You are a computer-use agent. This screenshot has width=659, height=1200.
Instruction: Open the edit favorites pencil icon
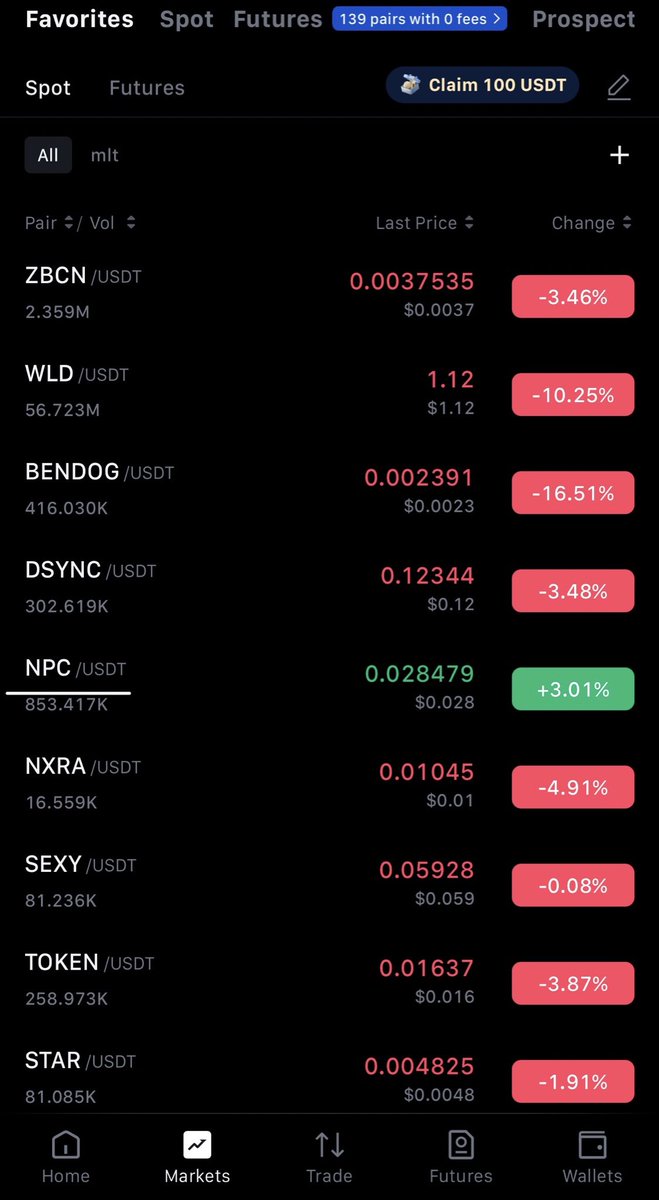click(x=619, y=88)
